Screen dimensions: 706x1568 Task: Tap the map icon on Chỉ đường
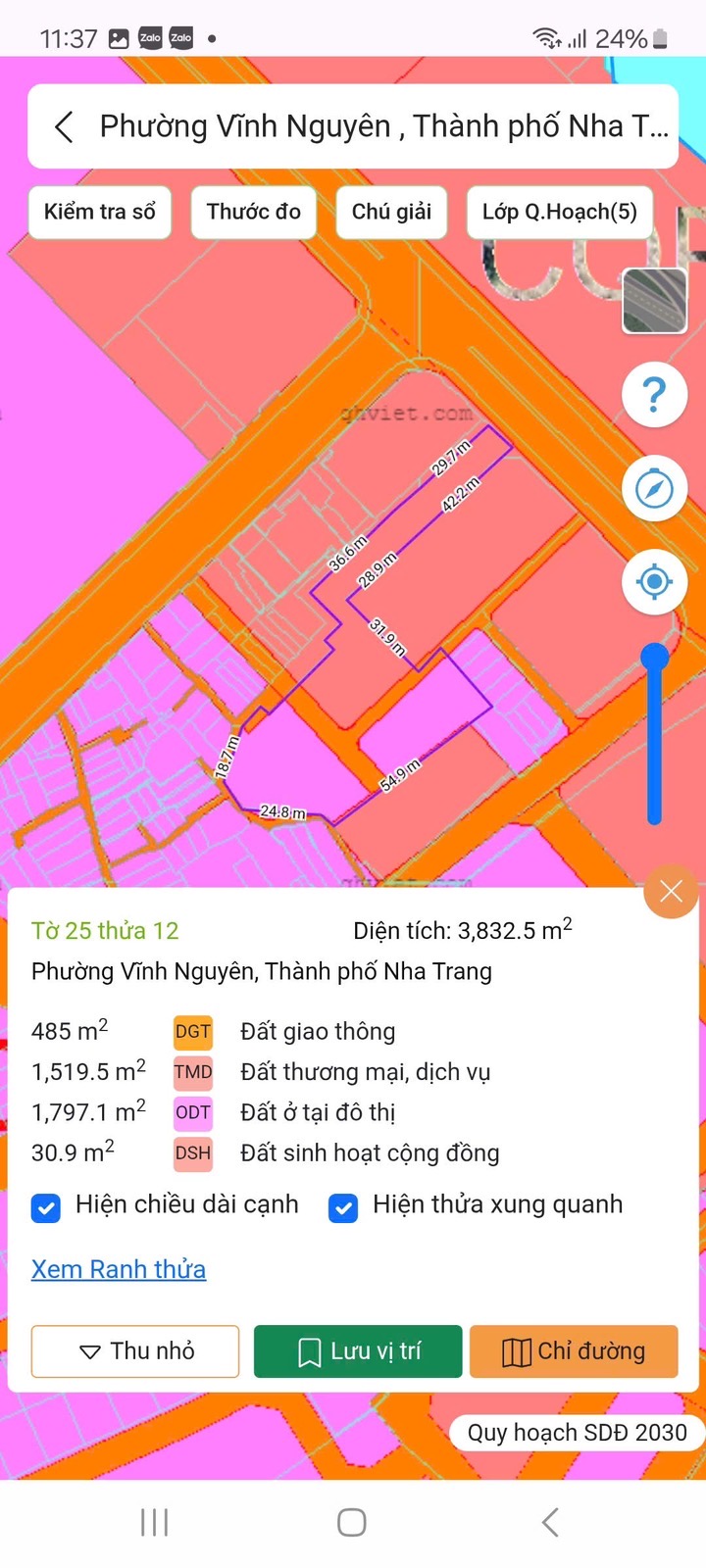coord(511,1351)
